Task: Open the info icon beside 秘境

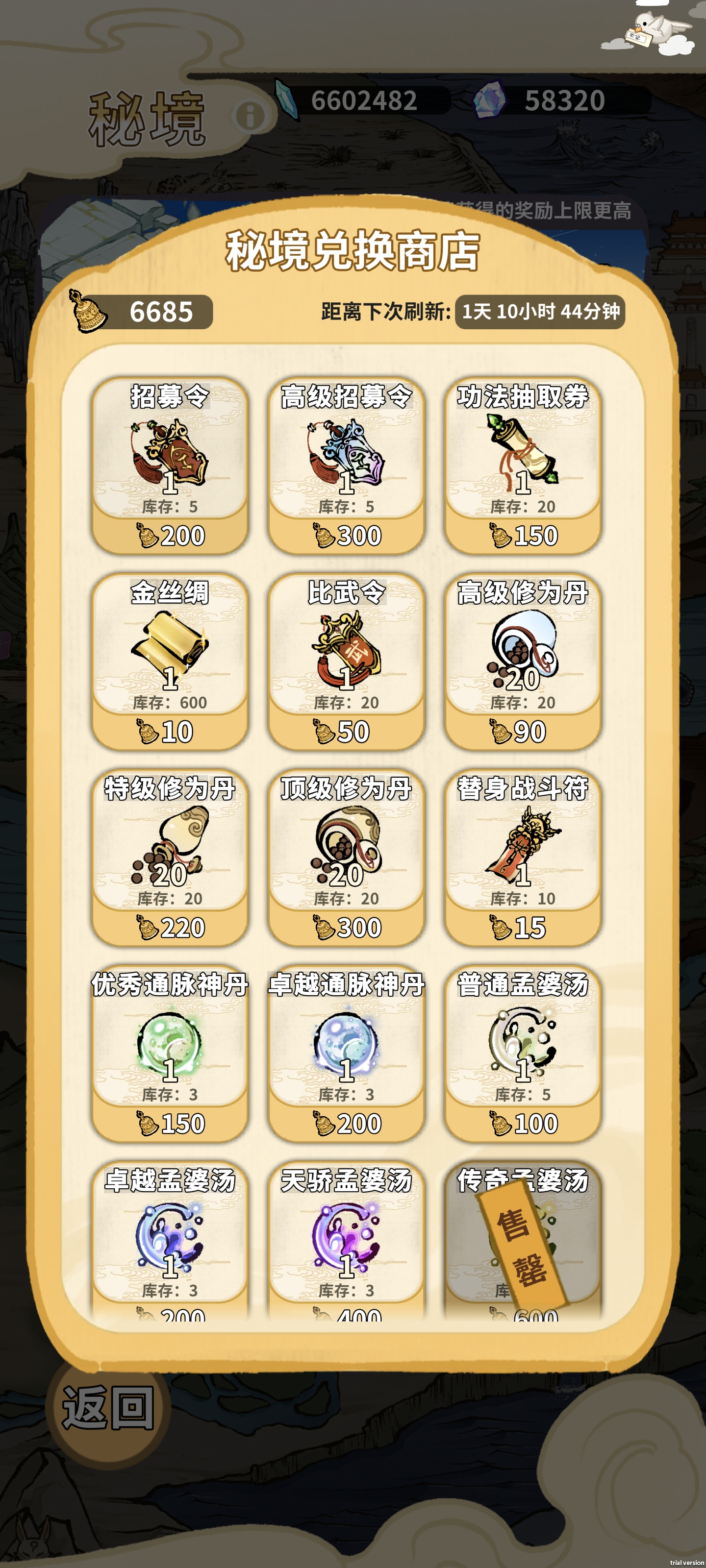Action: (250, 115)
